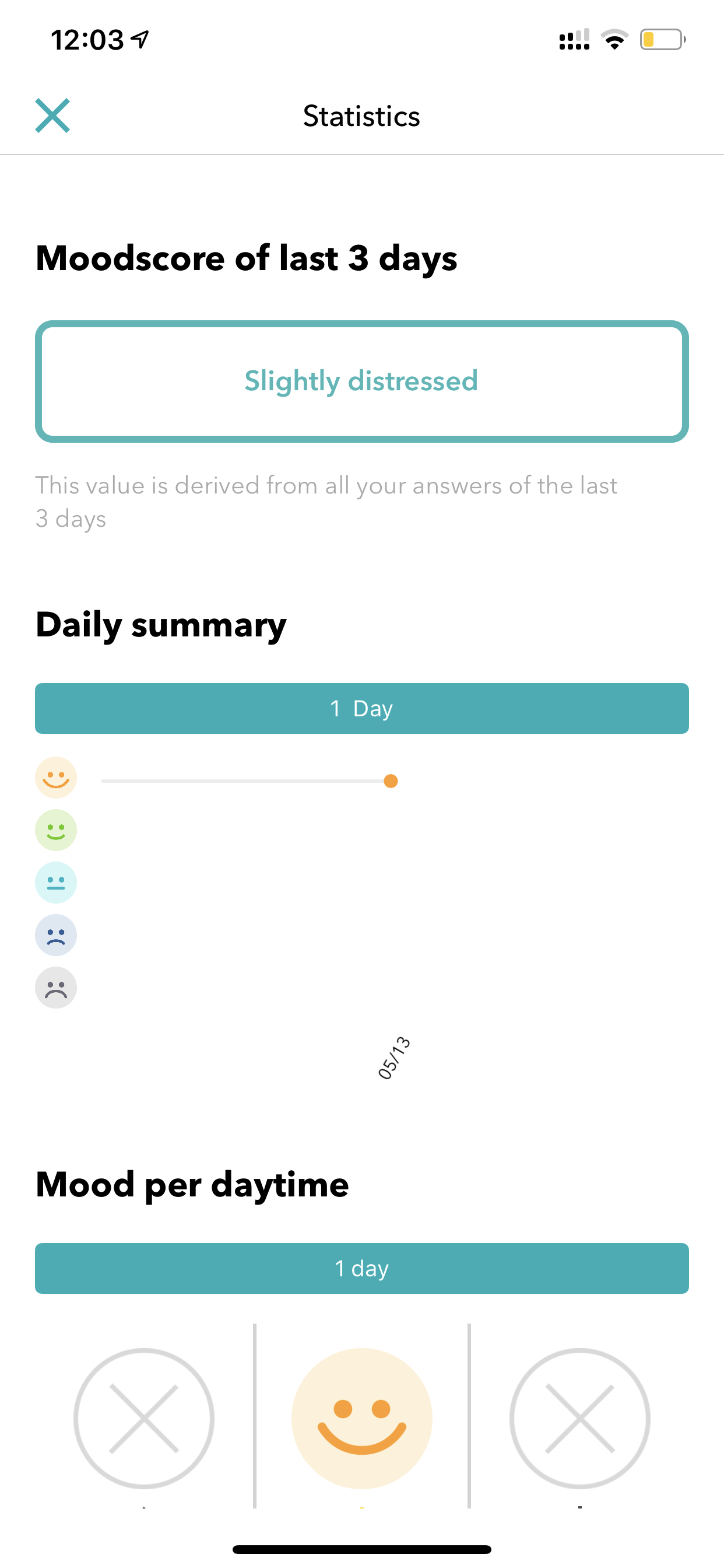Select the 1 Day daily summary range

(x=362, y=708)
